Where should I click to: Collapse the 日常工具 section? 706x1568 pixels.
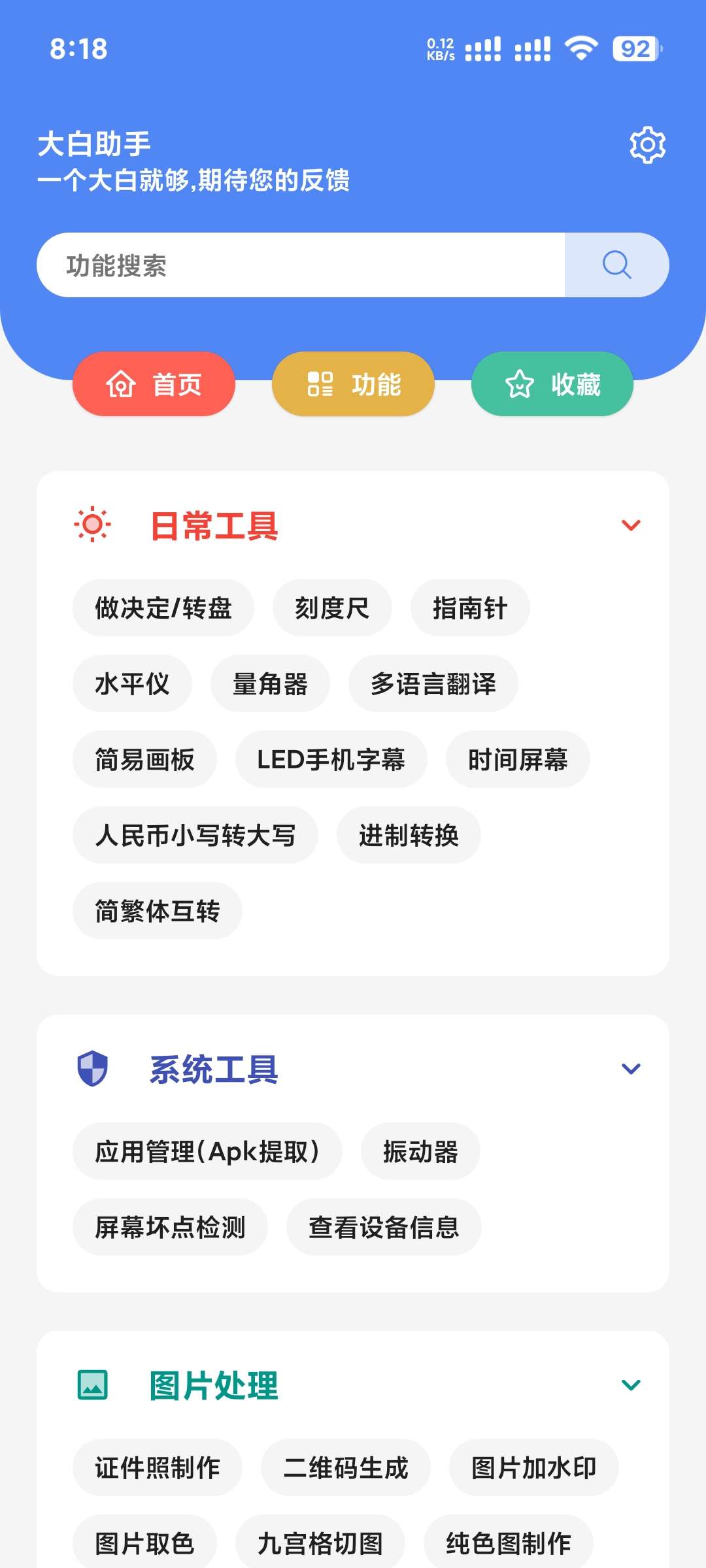click(631, 525)
